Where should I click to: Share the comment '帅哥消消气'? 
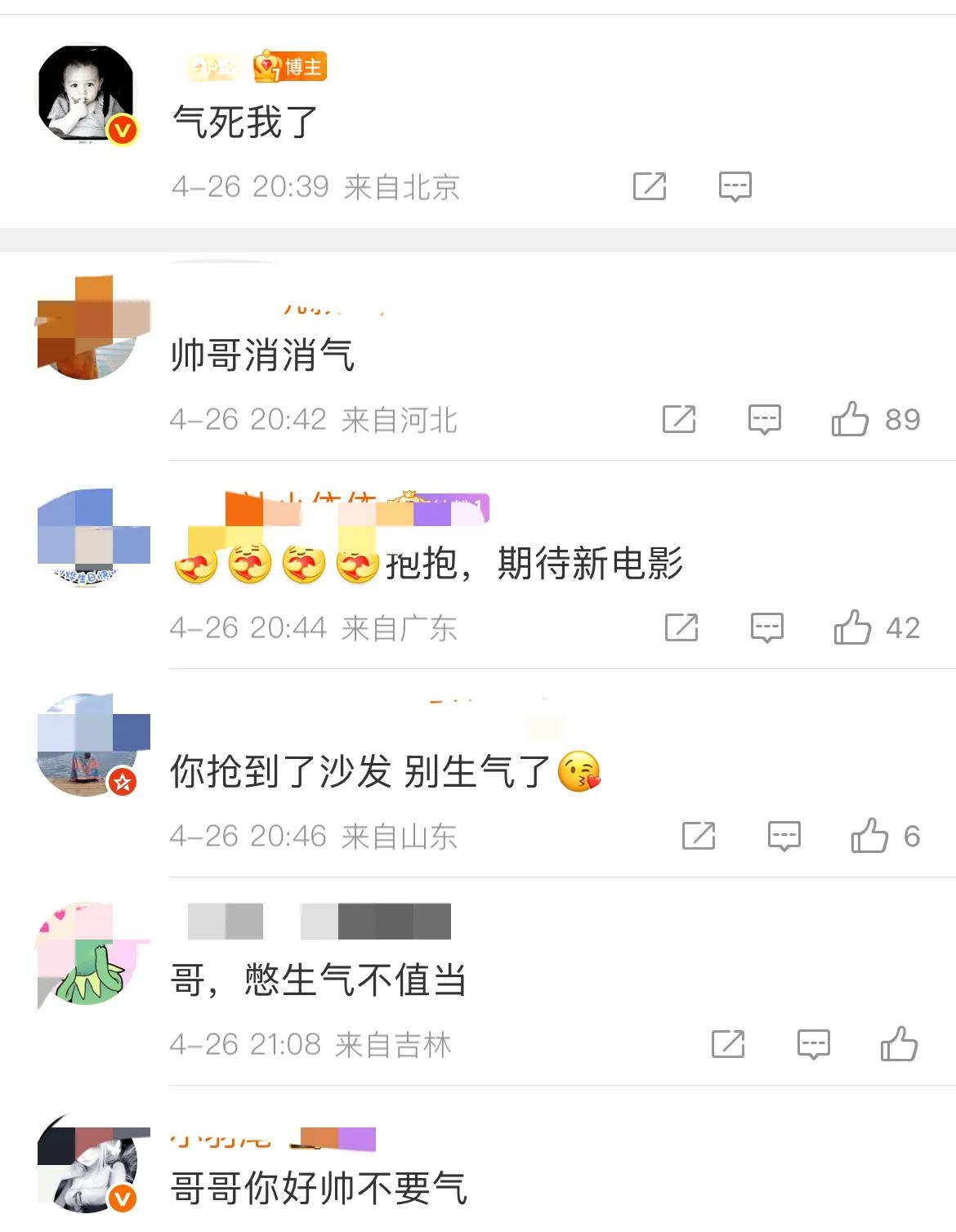tap(678, 419)
